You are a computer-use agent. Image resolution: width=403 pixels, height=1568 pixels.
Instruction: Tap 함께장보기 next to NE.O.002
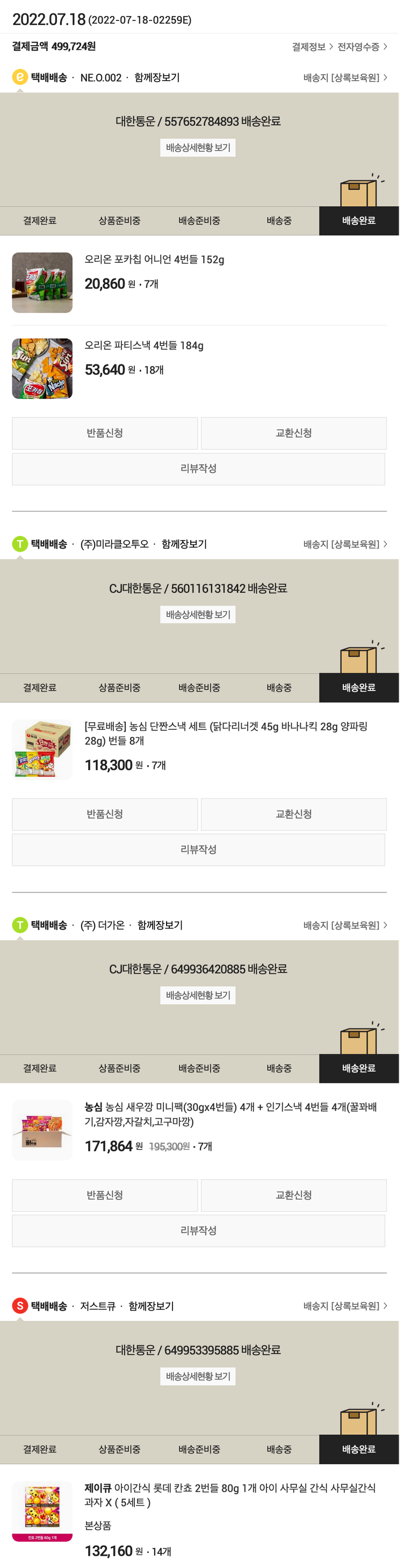(156, 78)
